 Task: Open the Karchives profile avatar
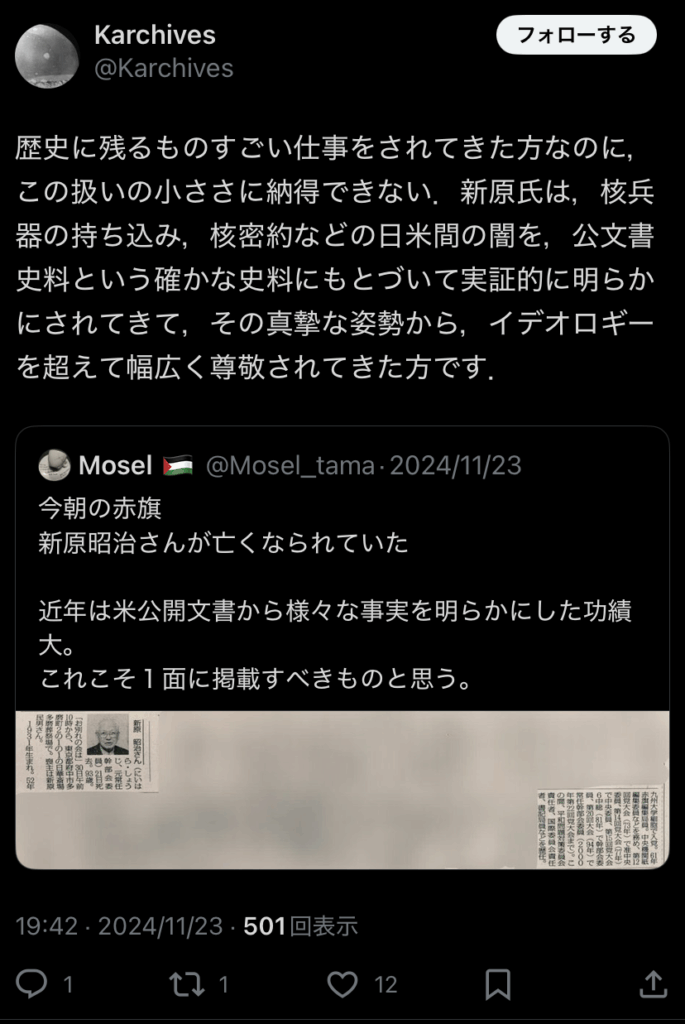click(47, 54)
